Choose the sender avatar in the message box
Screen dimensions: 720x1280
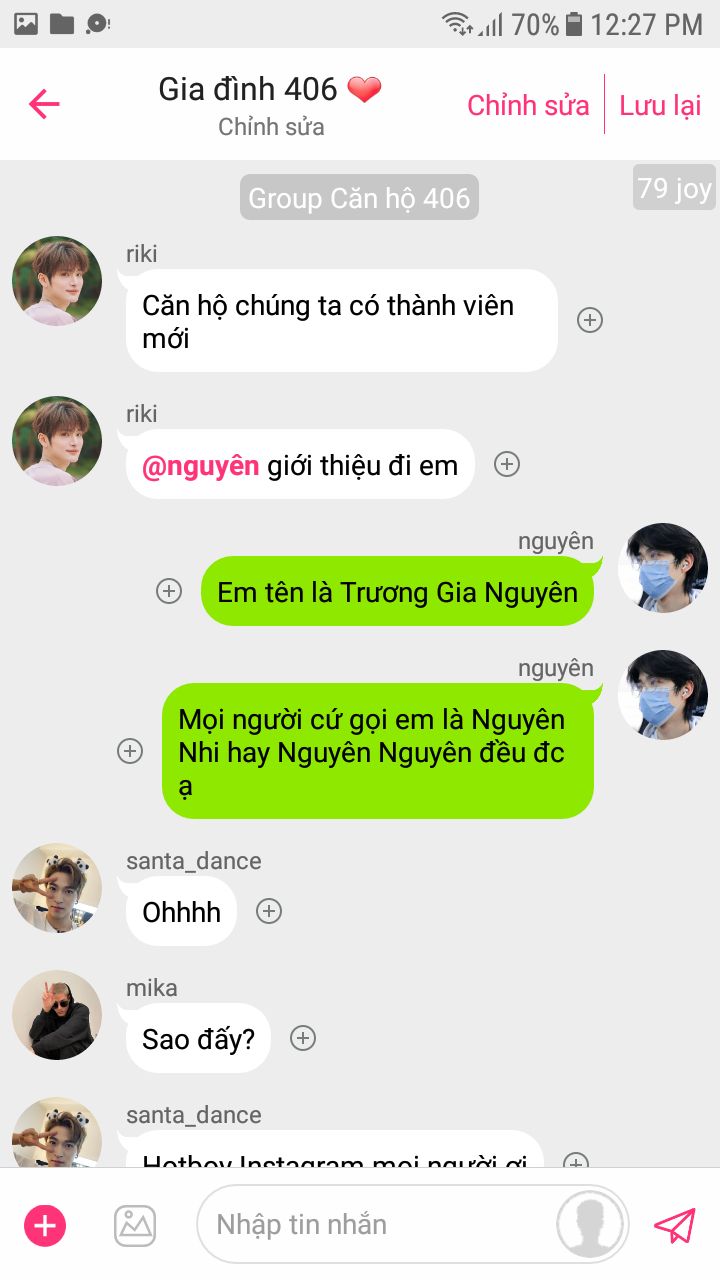pos(592,1225)
